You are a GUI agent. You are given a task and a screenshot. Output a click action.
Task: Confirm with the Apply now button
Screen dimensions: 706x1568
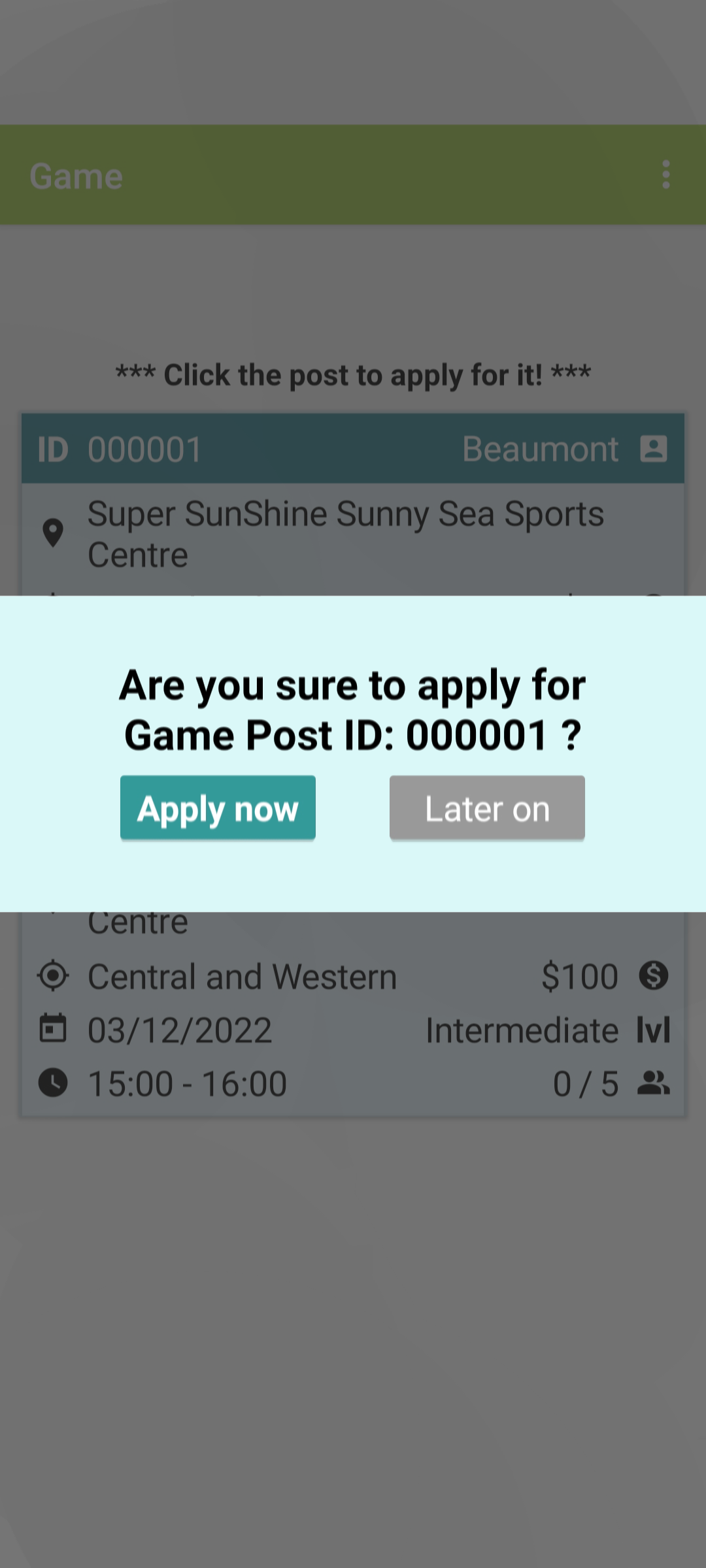(218, 808)
